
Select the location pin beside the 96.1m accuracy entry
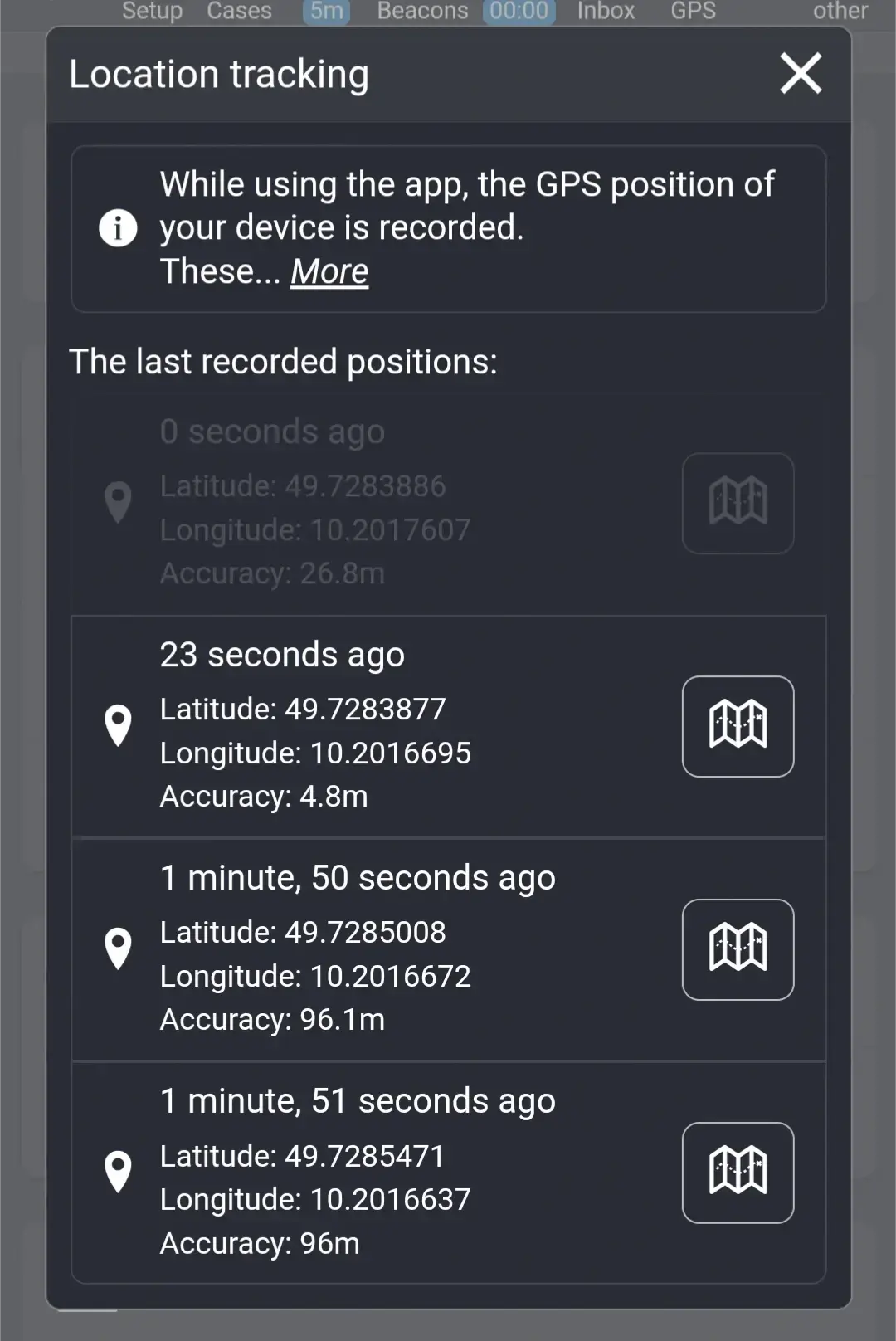(x=117, y=948)
